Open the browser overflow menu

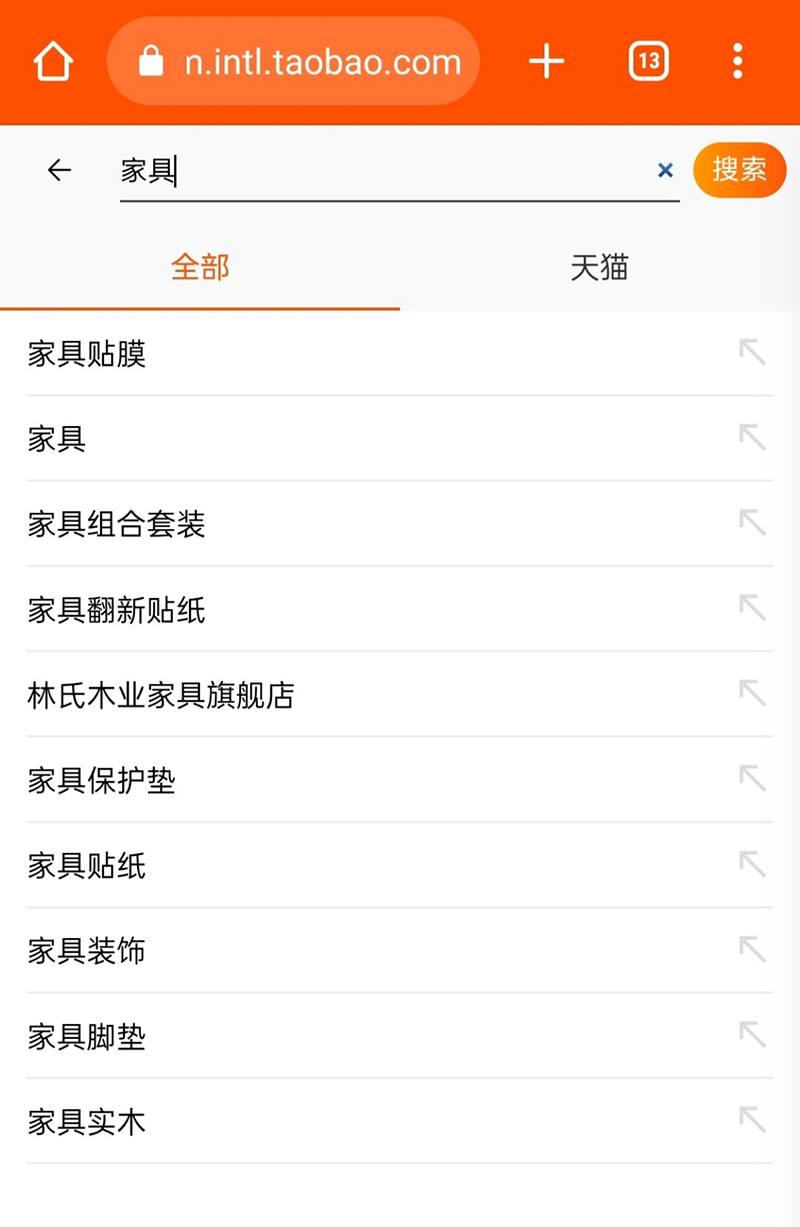click(737, 62)
